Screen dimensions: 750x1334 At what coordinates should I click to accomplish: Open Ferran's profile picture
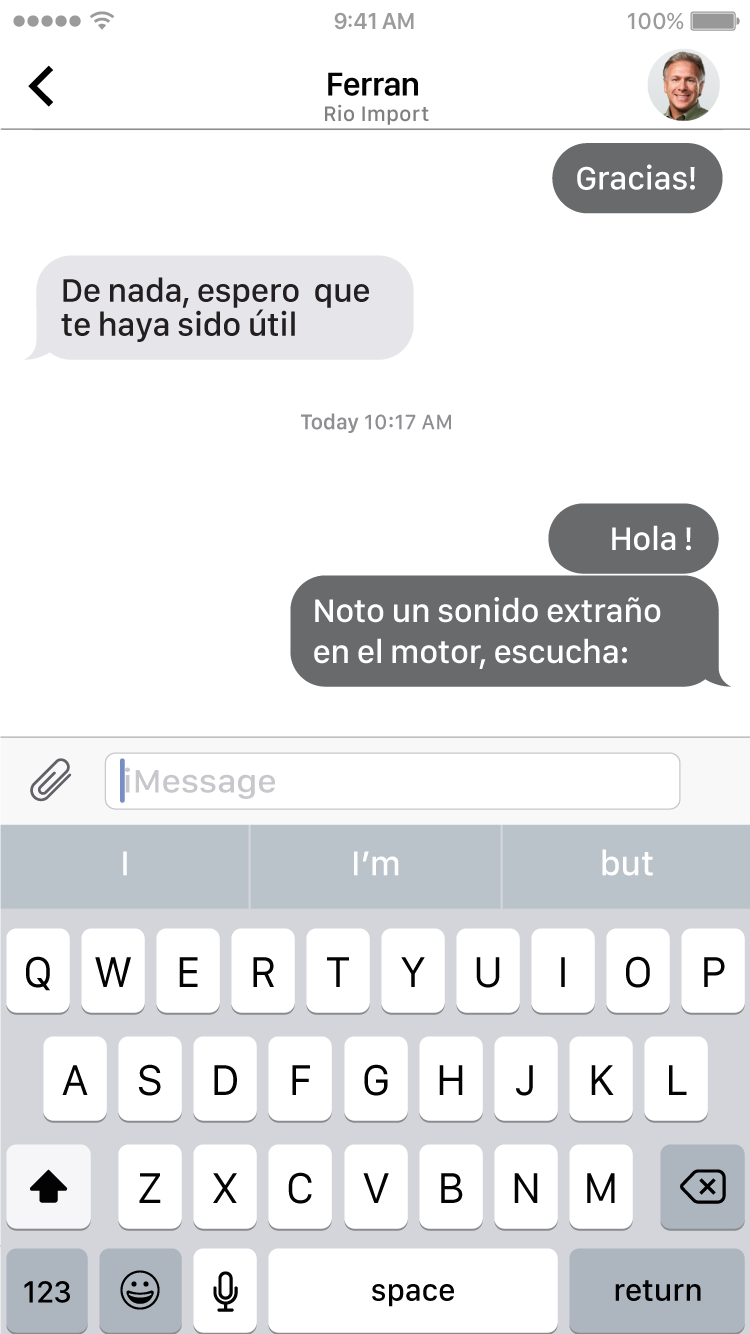pyautogui.click(x=684, y=86)
